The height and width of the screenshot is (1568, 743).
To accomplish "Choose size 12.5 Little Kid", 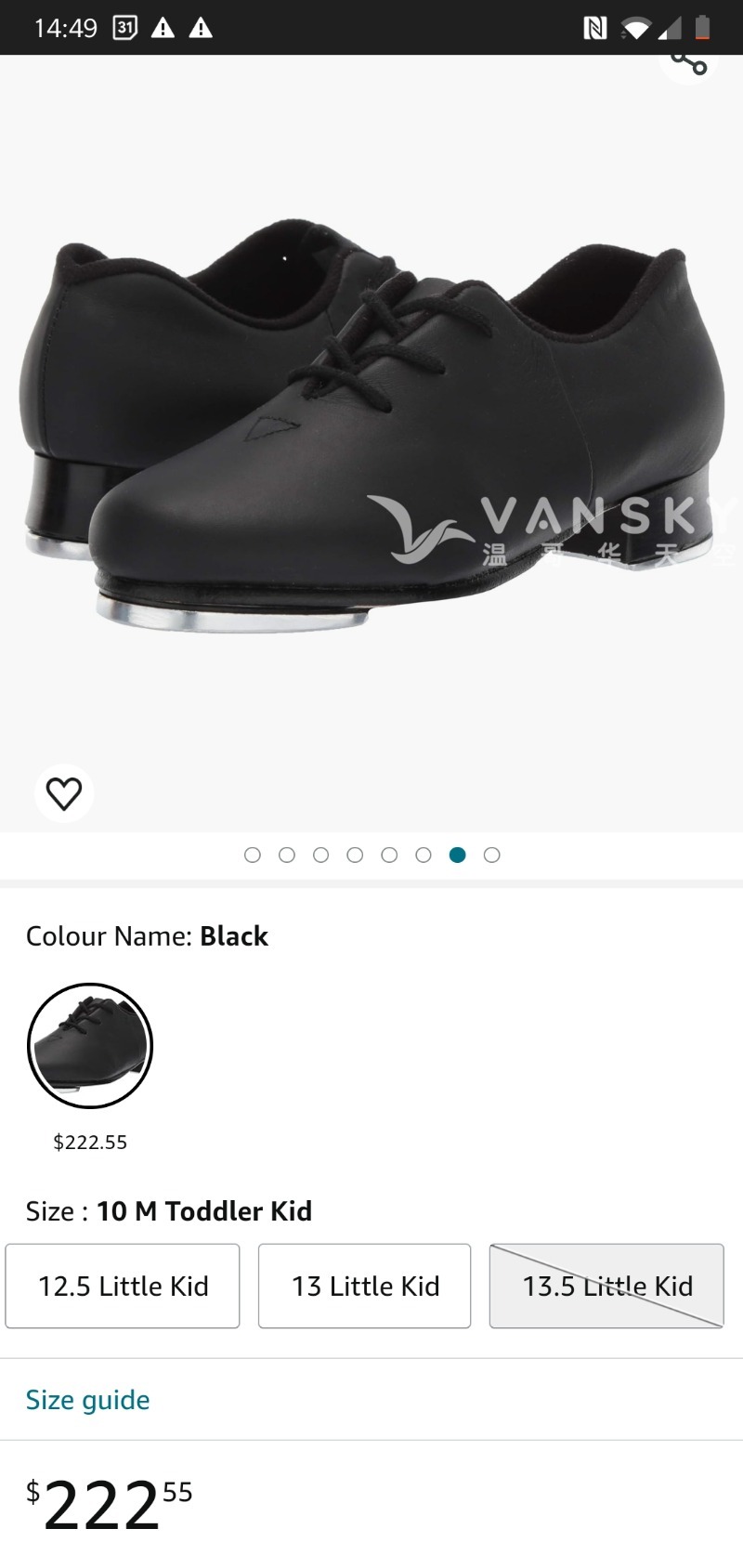I will click(x=123, y=1286).
